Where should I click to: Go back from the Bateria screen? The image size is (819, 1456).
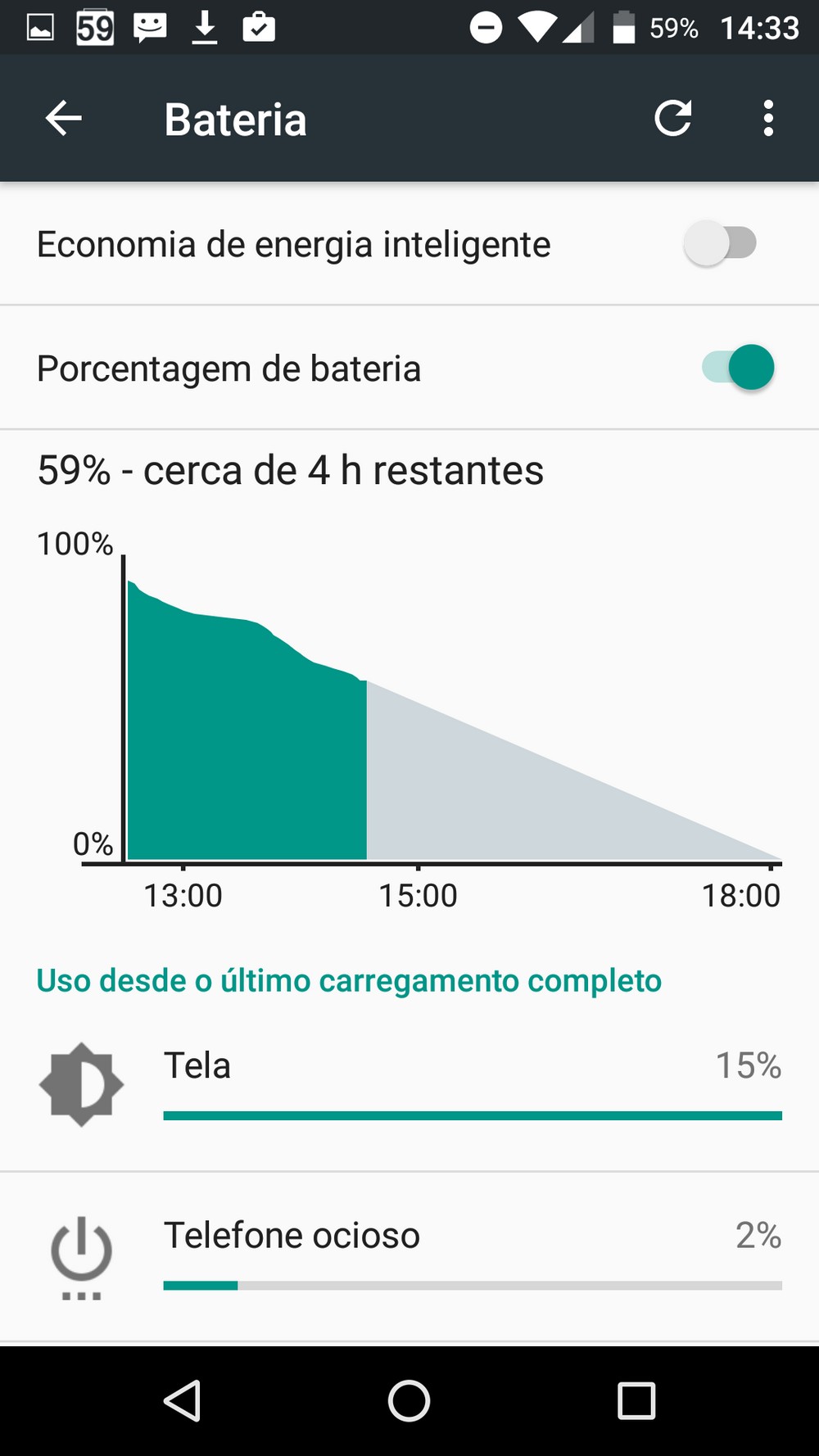[63, 119]
